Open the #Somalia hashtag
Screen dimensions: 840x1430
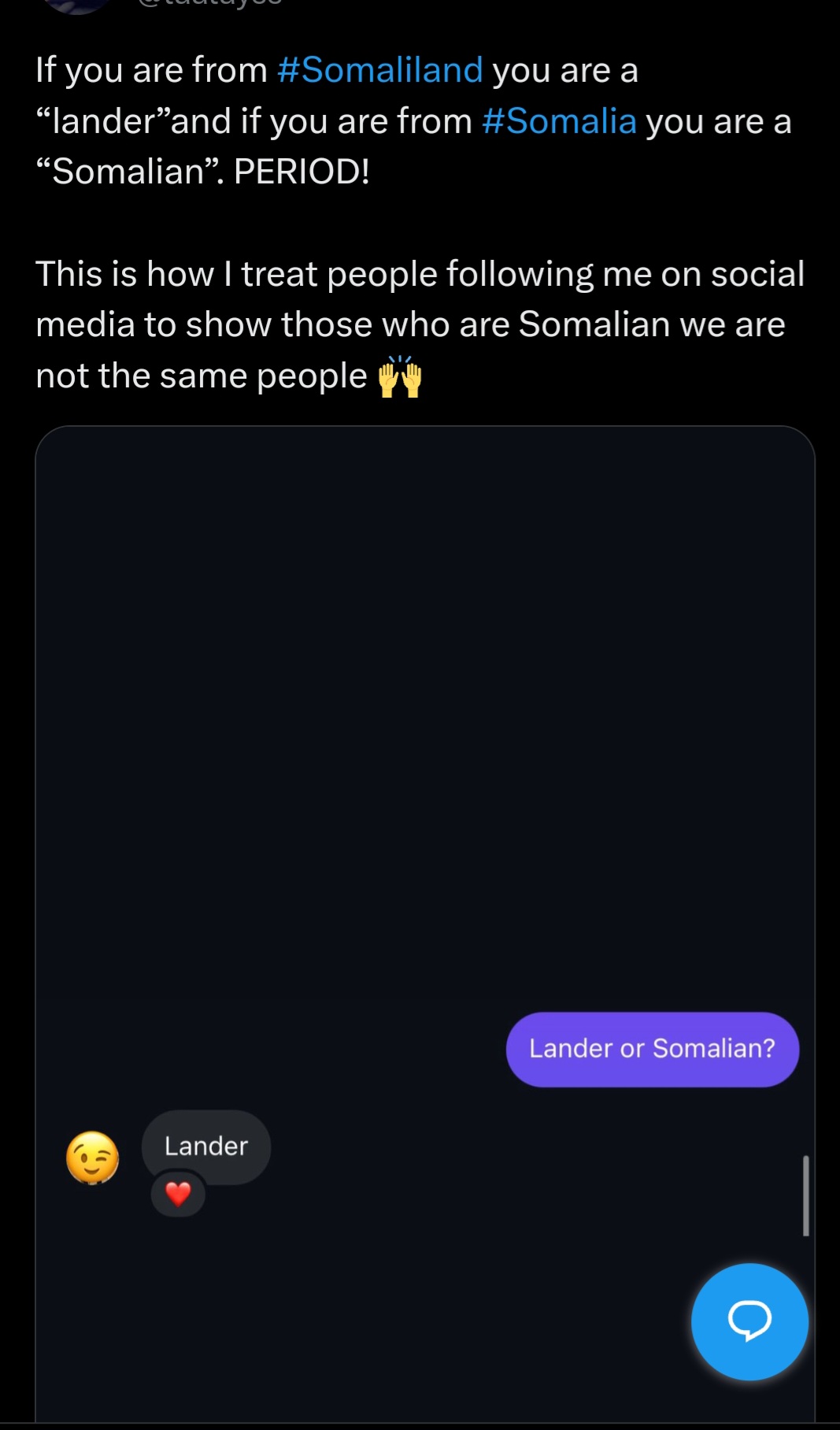559,121
